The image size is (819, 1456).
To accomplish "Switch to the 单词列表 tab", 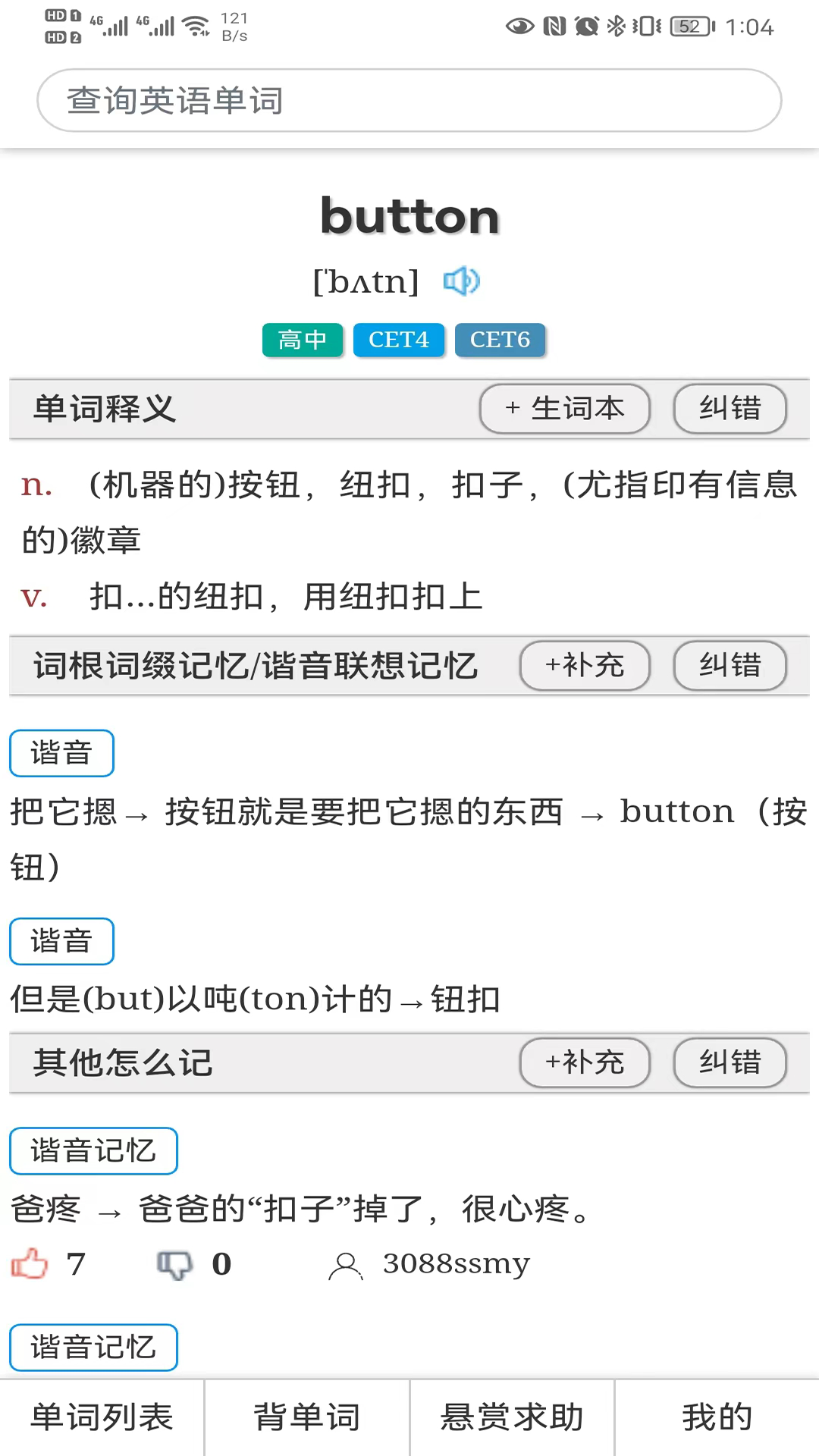I will [x=102, y=1417].
